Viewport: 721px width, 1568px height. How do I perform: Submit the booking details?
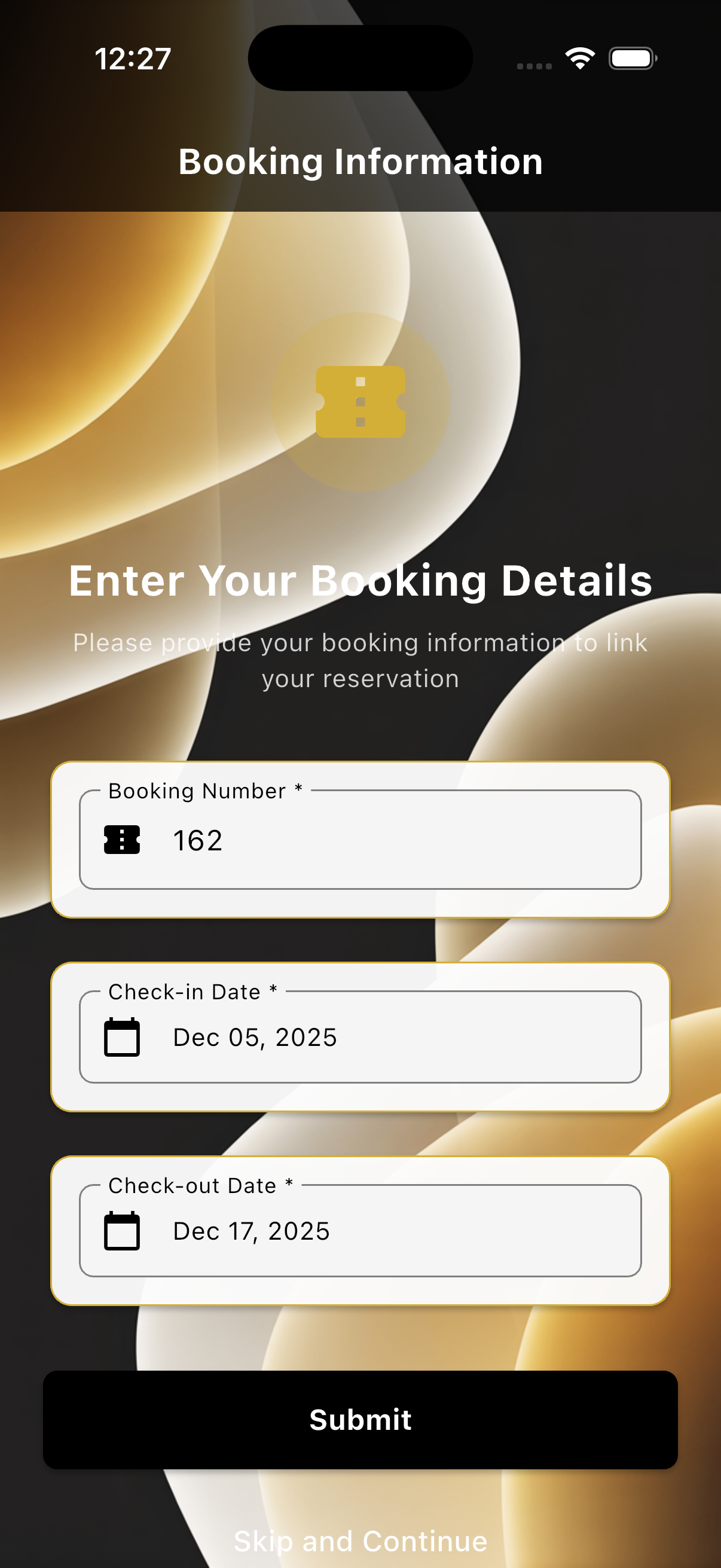360,1420
